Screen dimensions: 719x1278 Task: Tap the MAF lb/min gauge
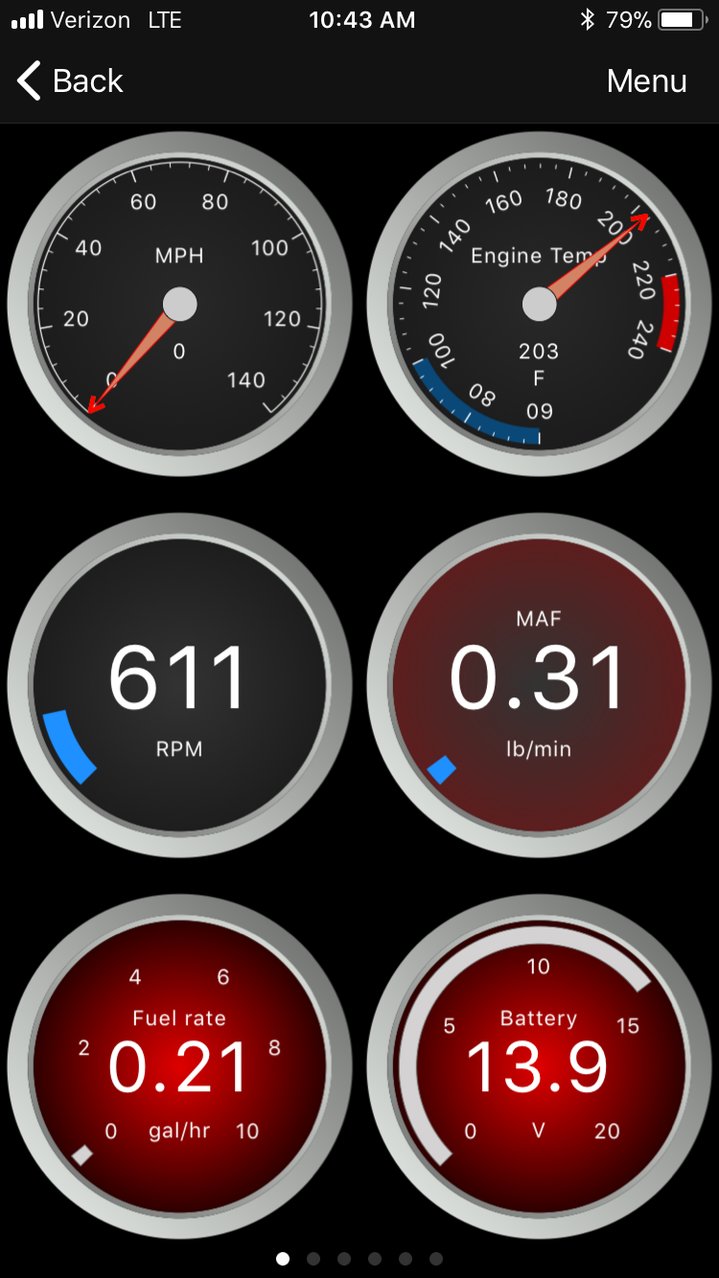tap(539, 685)
